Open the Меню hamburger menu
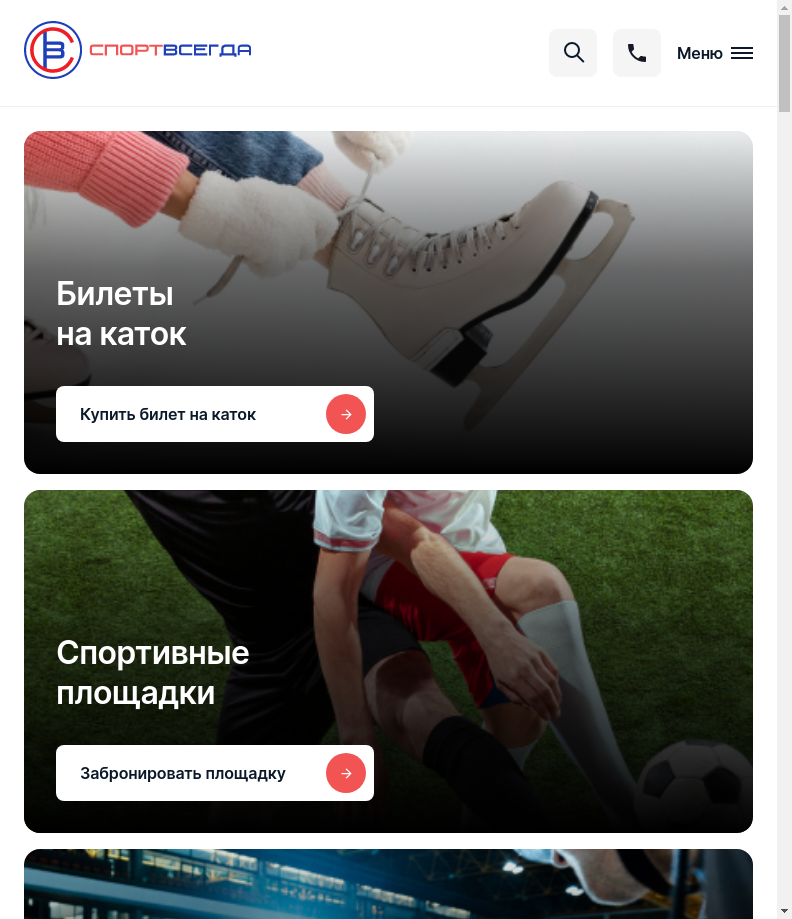Image resolution: width=792 pixels, height=919 pixels. tap(715, 53)
